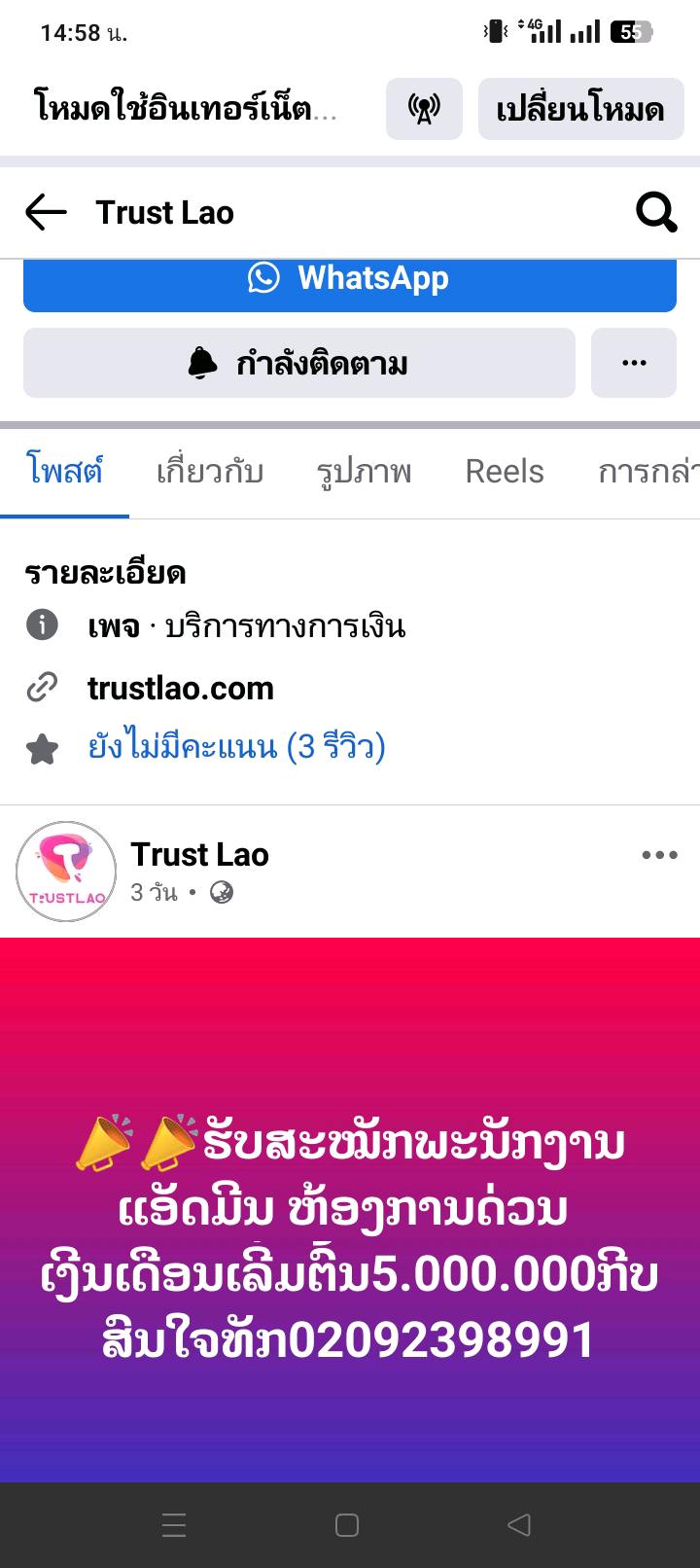Image resolution: width=700 pixels, height=1568 pixels.
Task: Tap the กำลังติดตาม following button
Action: tap(299, 364)
